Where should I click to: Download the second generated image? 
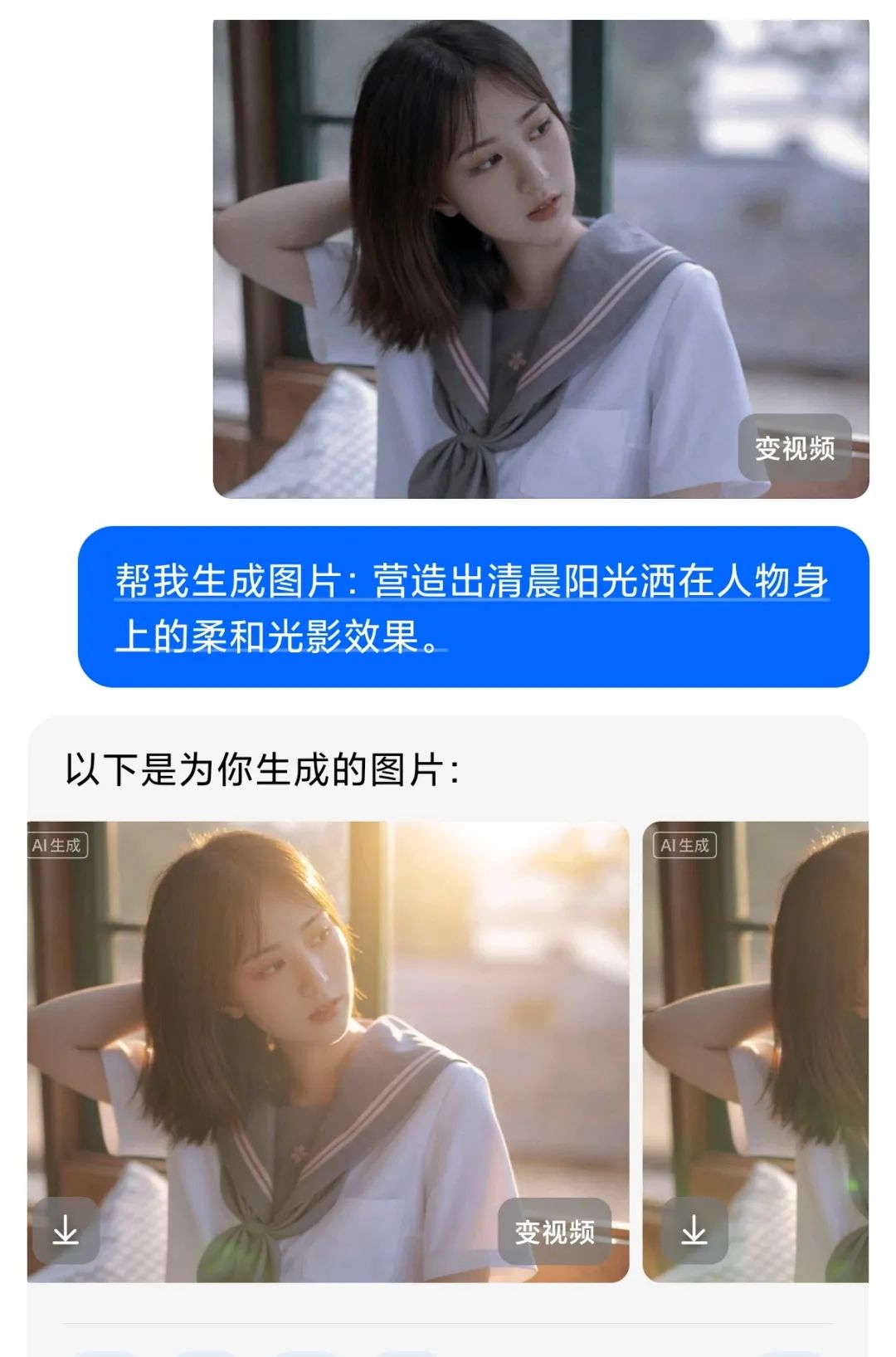point(694,1230)
